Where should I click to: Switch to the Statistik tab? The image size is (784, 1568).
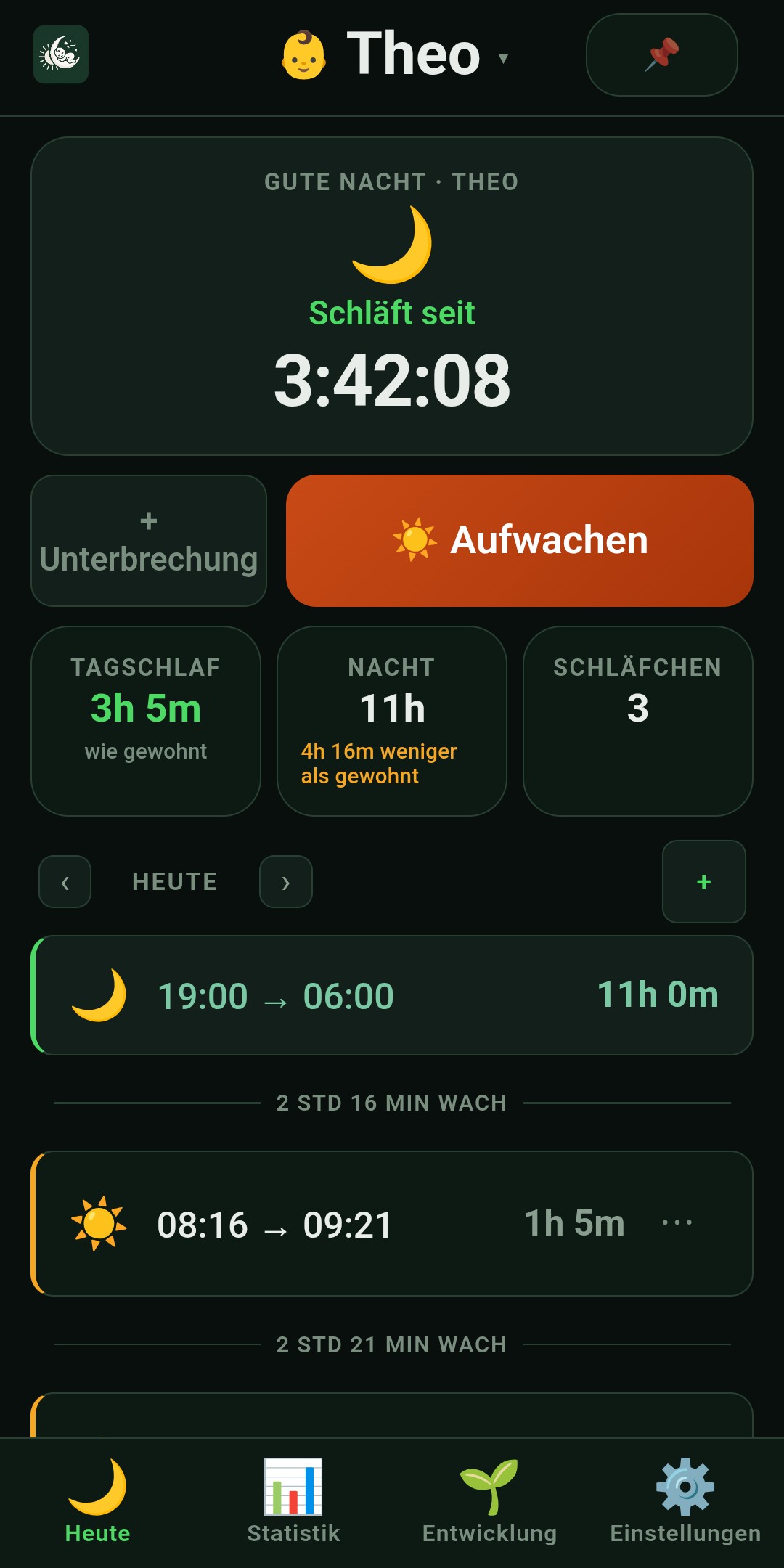coord(293,1499)
